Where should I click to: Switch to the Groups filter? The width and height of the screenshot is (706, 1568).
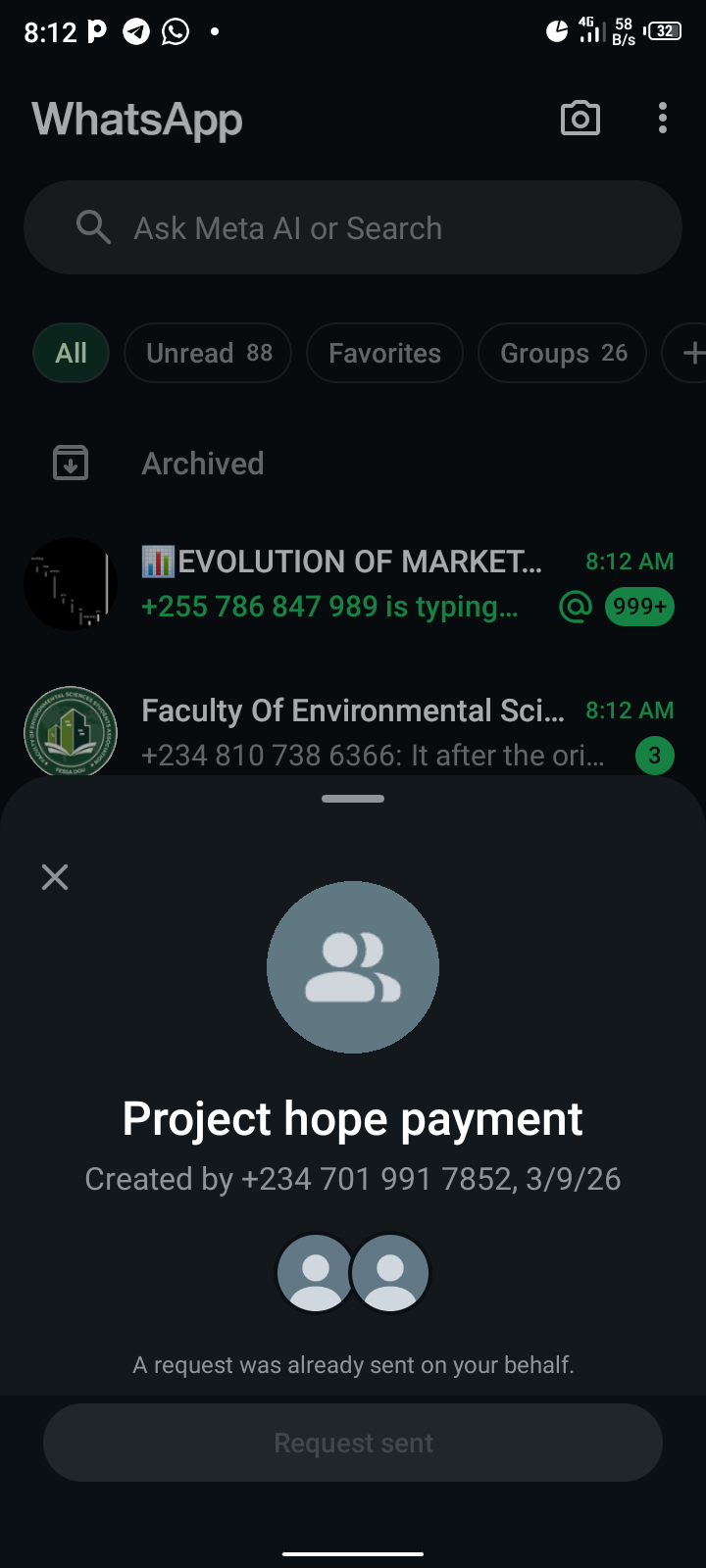pos(562,353)
